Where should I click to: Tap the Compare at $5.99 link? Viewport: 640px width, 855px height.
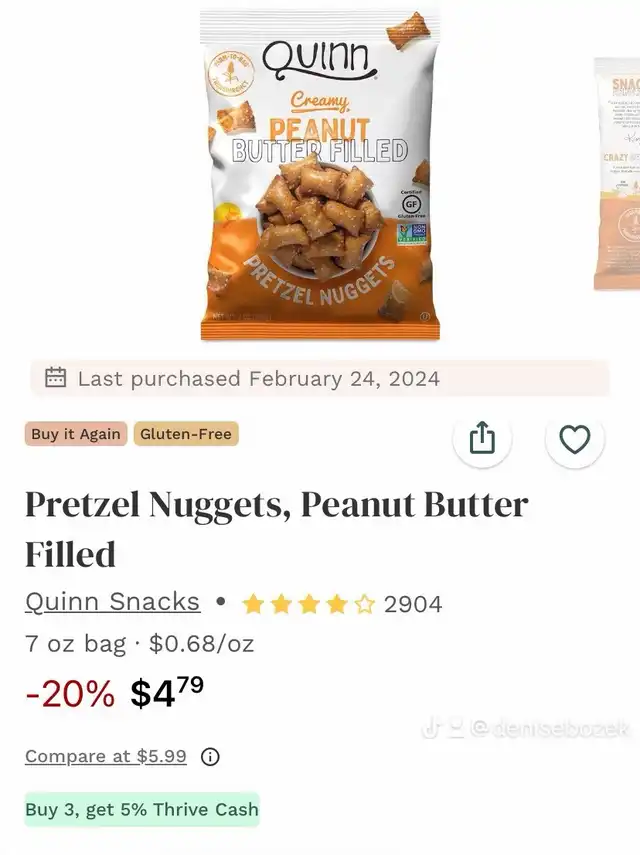click(106, 756)
